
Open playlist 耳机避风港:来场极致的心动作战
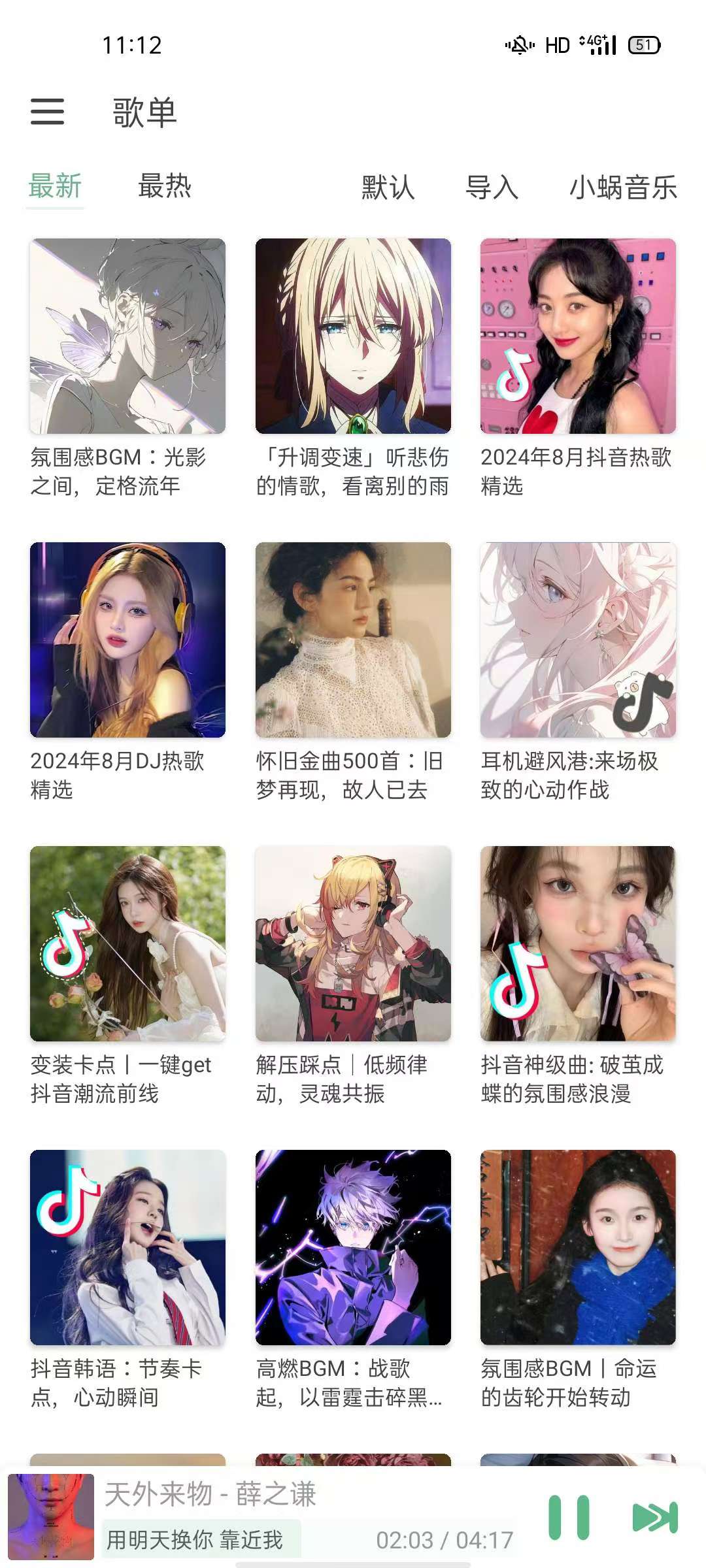(x=578, y=640)
